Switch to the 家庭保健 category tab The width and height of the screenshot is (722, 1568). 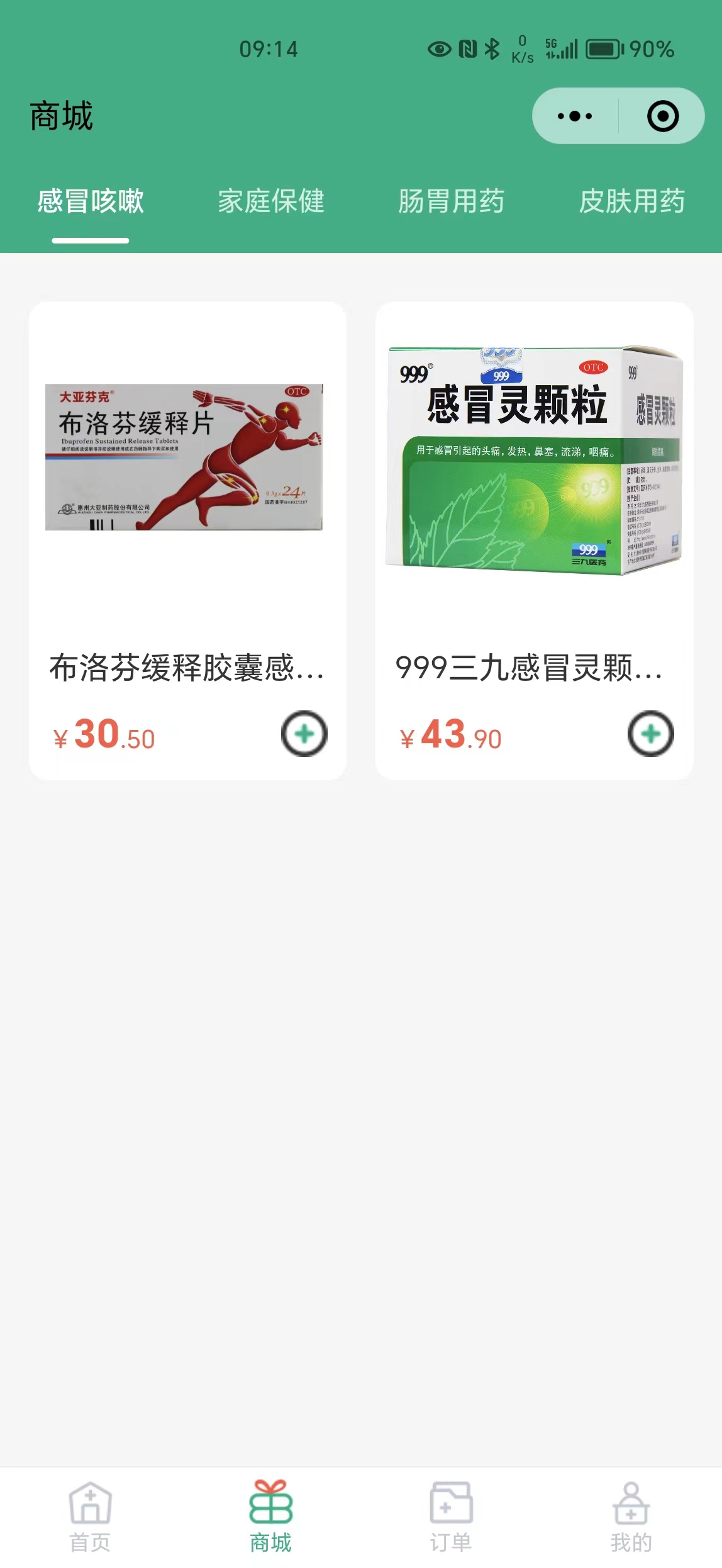pos(271,202)
